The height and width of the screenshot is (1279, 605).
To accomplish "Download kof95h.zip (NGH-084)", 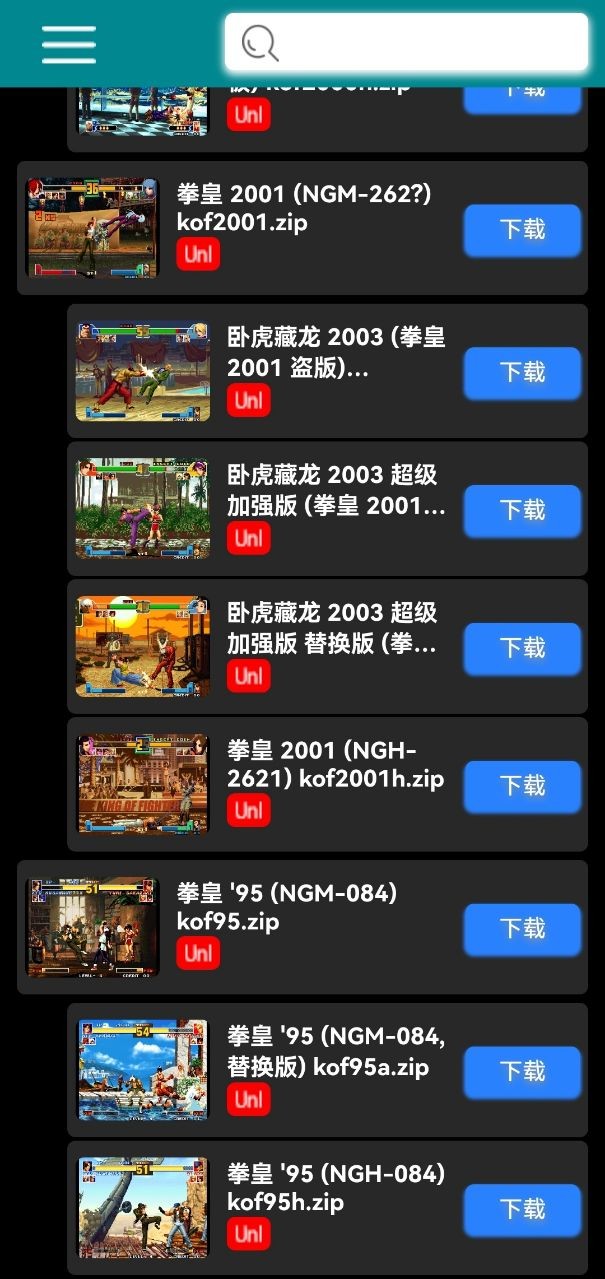I will click(522, 1210).
